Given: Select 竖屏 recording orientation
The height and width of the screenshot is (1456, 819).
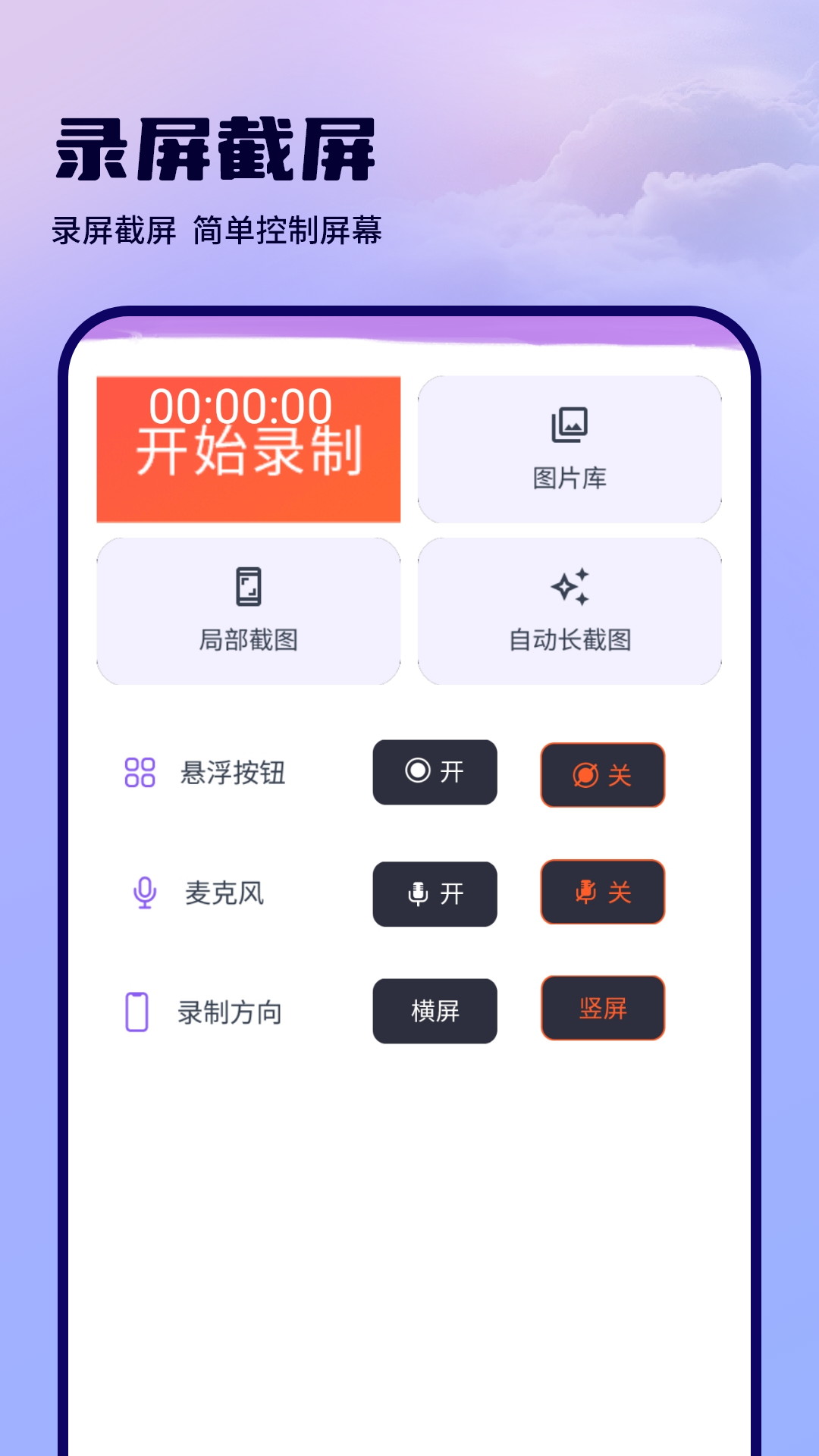Looking at the screenshot, I should [x=601, y=1009].
